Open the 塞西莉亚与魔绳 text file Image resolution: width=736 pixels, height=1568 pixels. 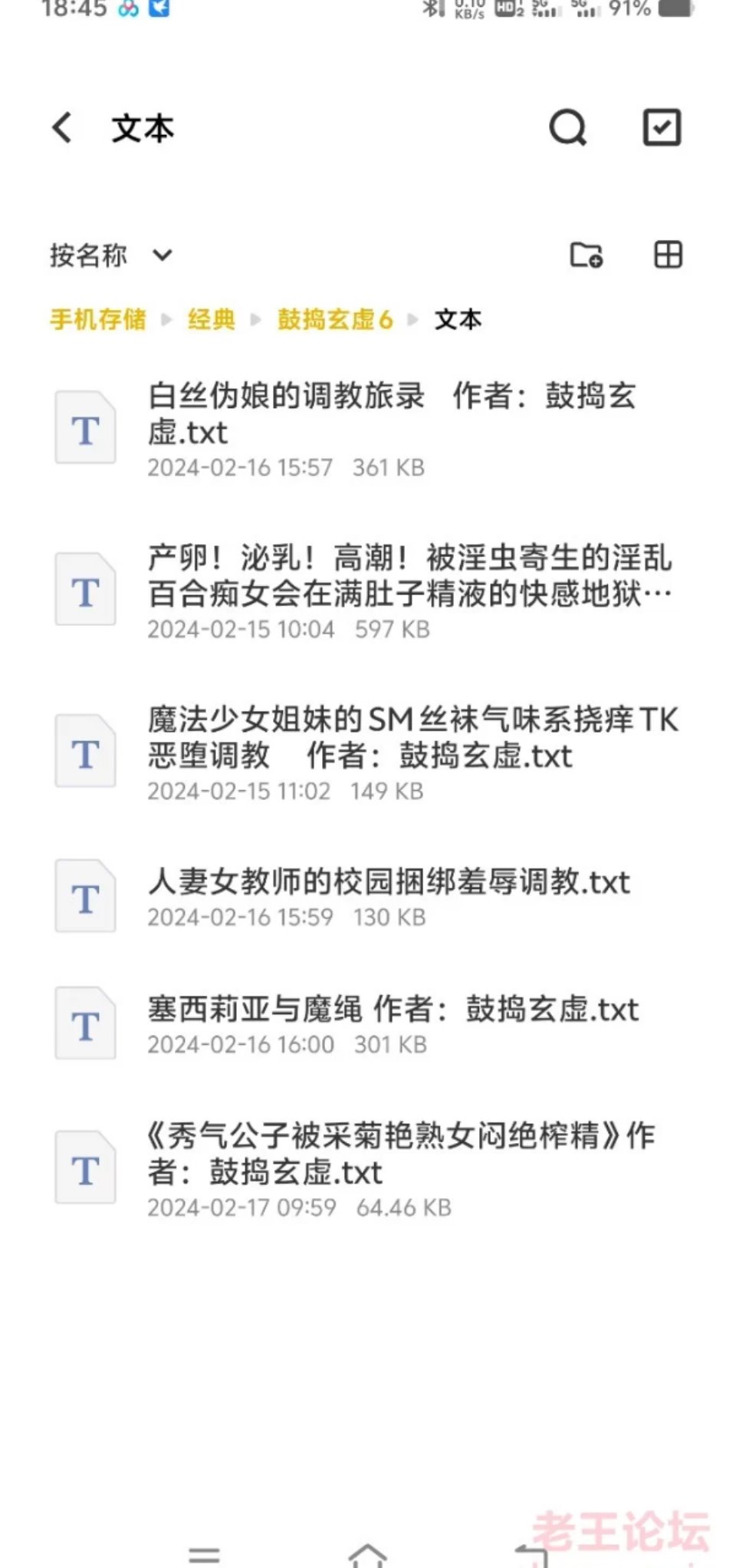(368, 1023)
